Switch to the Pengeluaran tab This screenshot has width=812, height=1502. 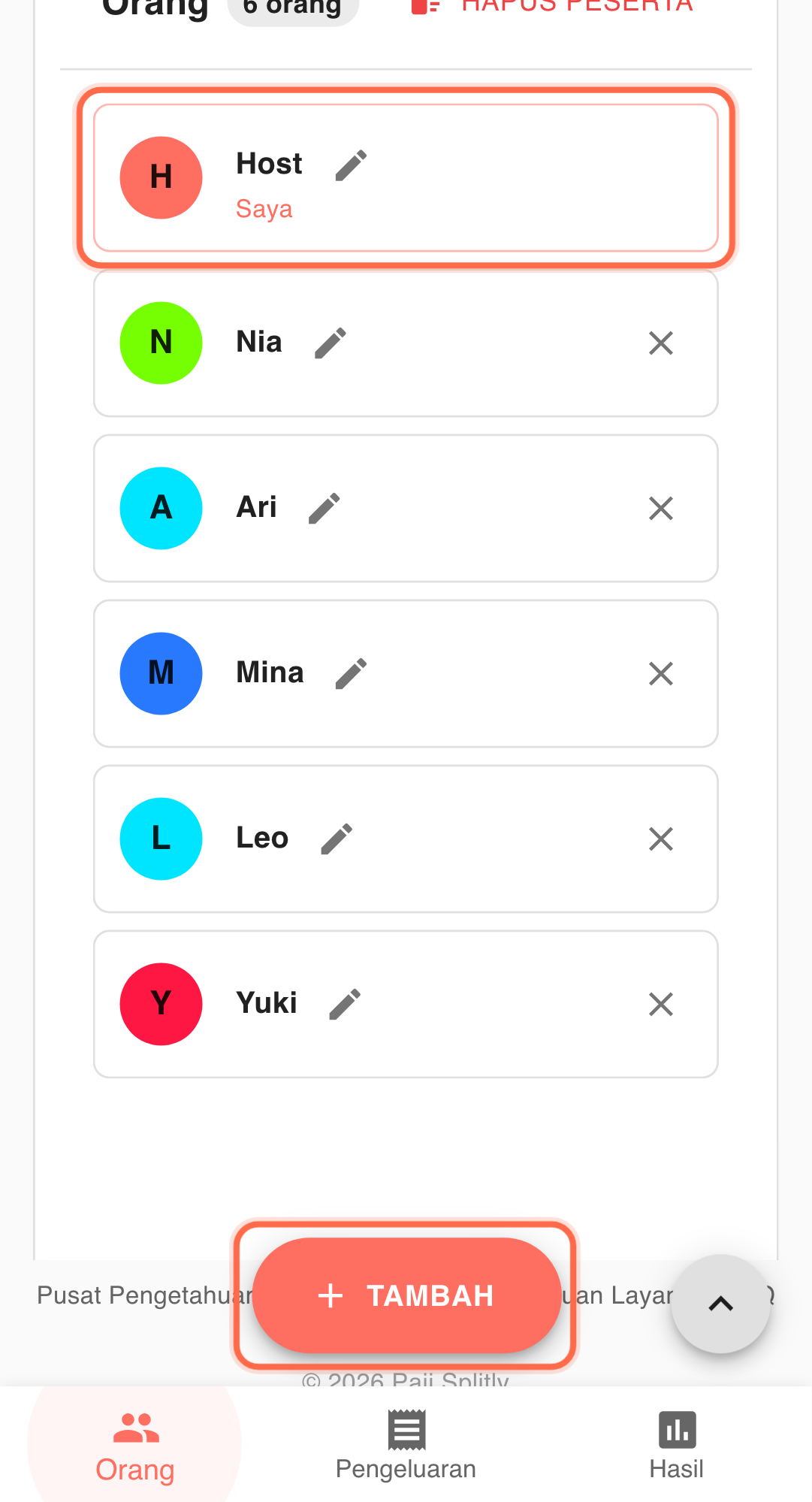pos(406,1446)
